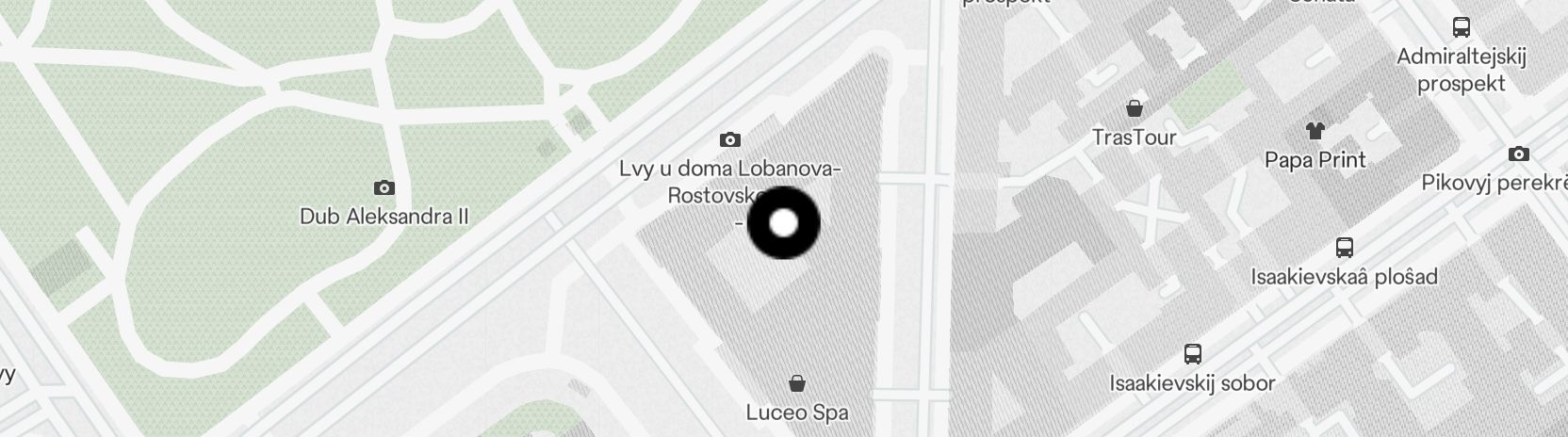
Task: Select the Isaakievskaâ plošad bus stop
Action: [x=1345, y=249]
